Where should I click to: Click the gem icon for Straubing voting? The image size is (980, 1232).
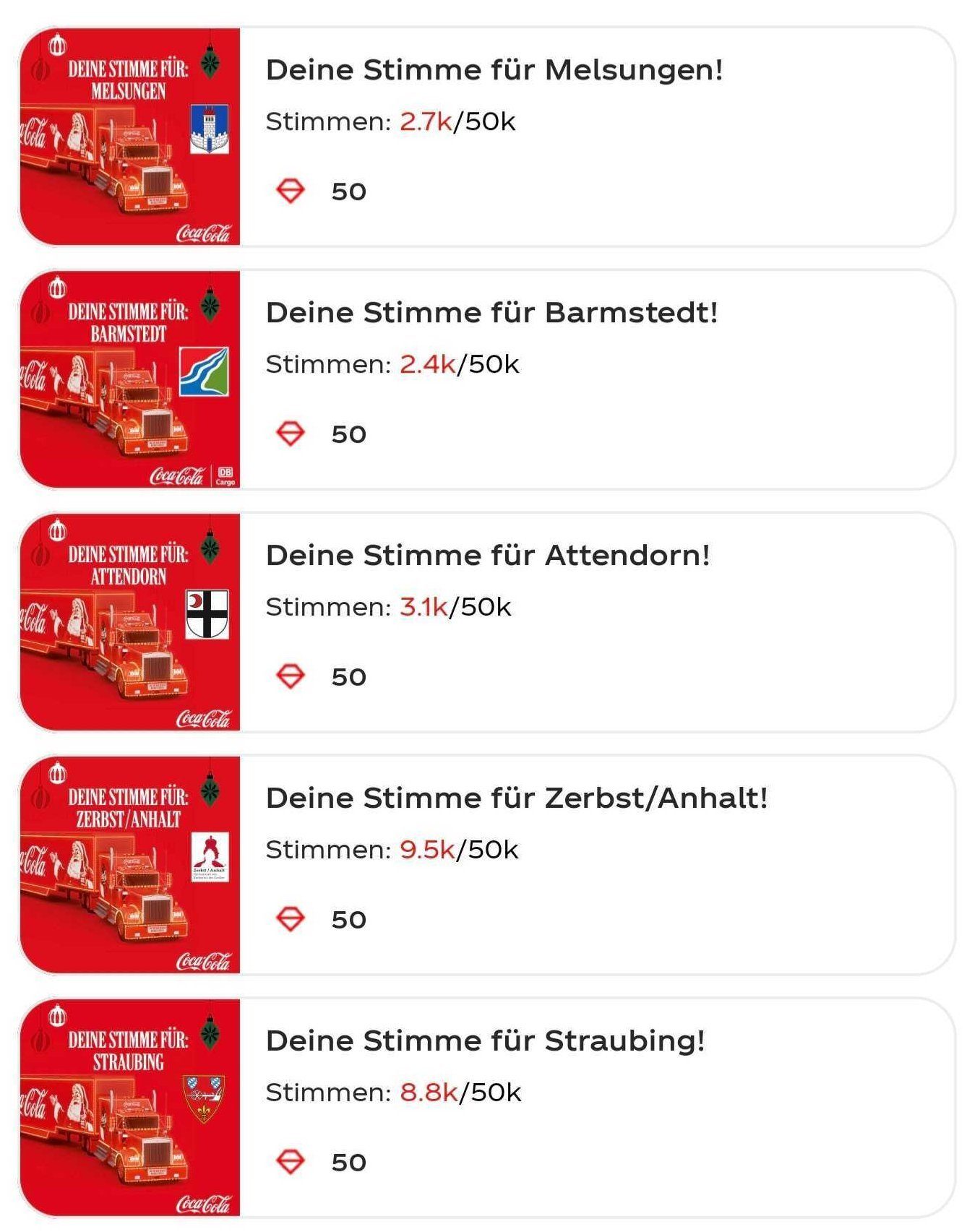(x=291, y=1162)
